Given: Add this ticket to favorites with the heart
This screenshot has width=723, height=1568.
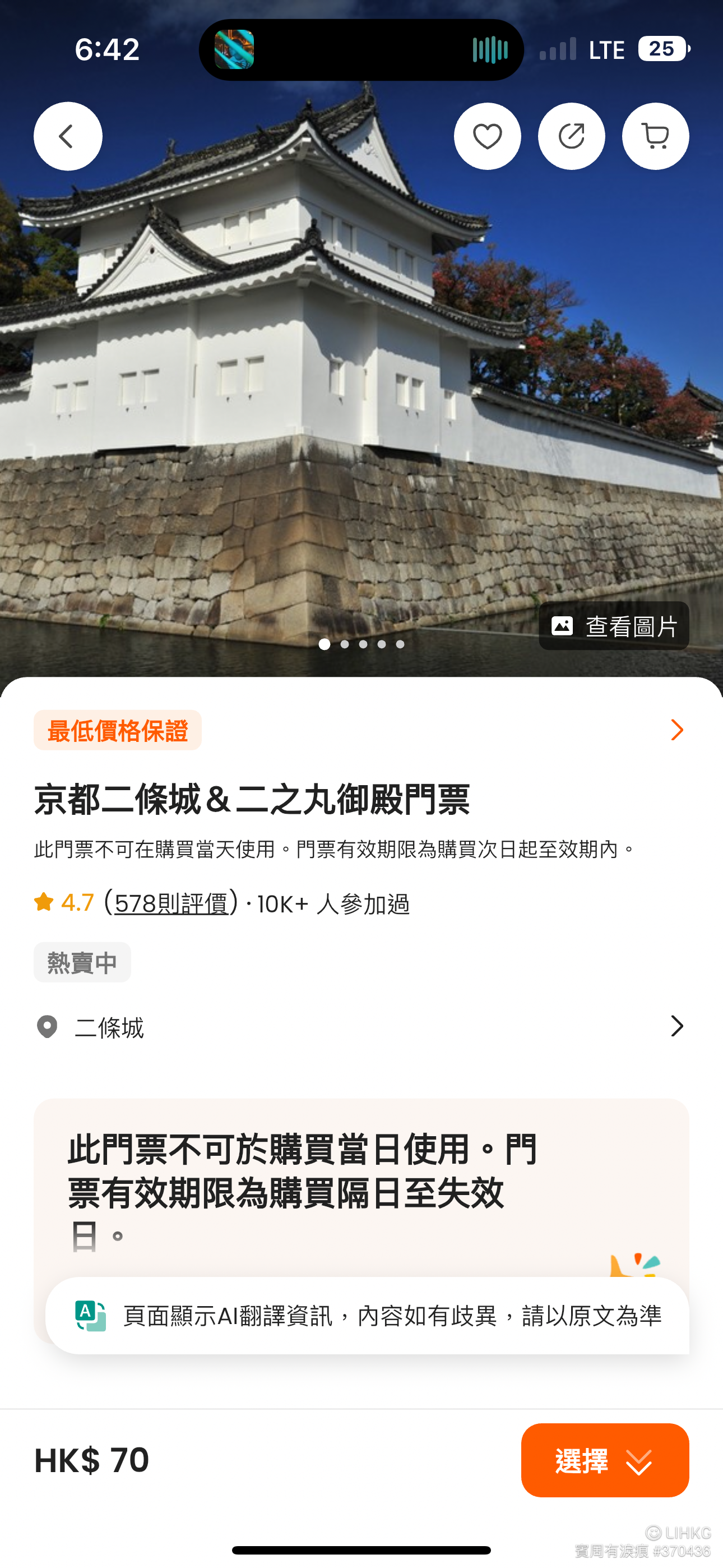Looking at the screenshot, I should pos(487,136).
